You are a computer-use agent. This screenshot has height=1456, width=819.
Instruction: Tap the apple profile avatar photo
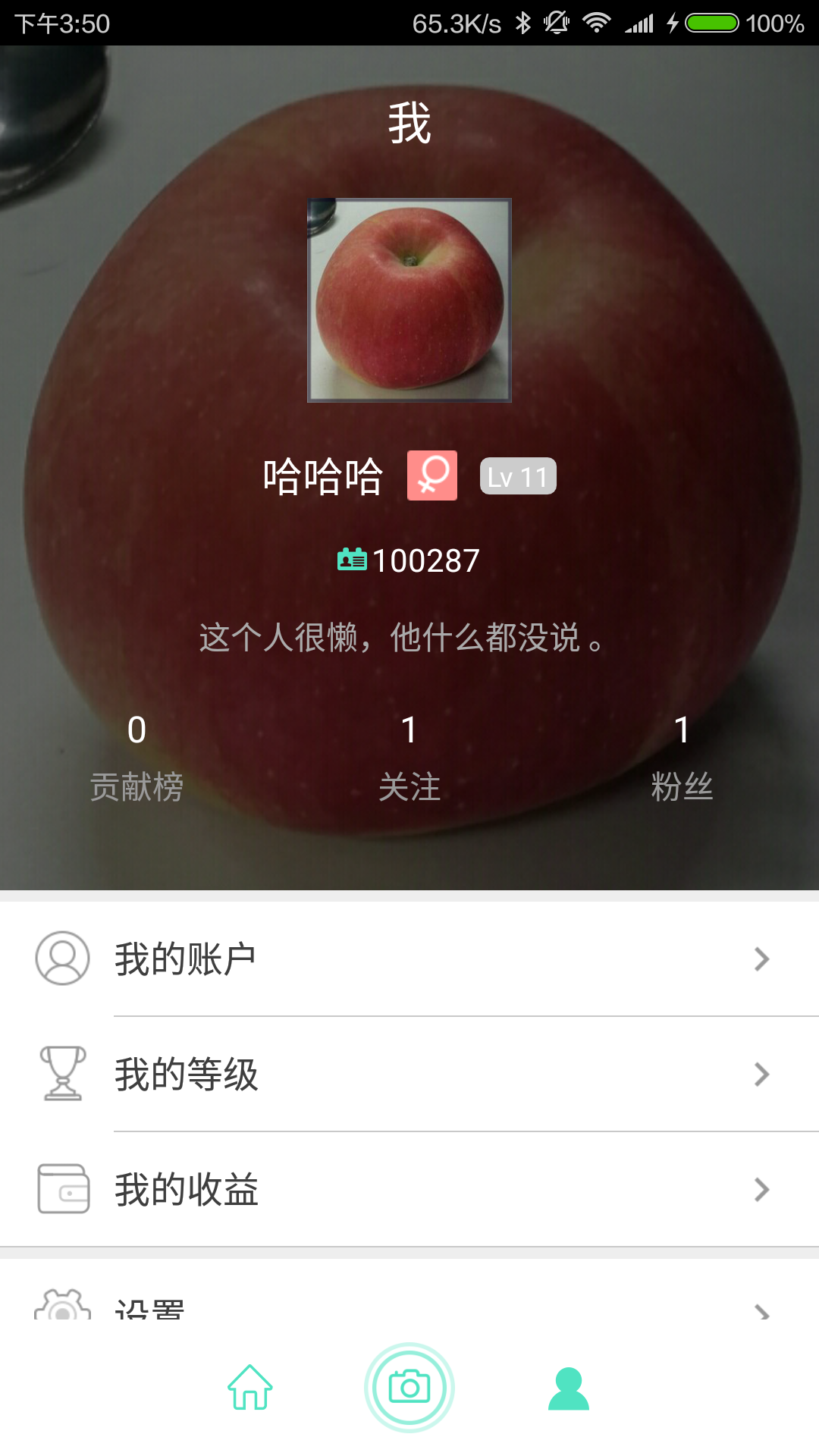pos(409,300)
